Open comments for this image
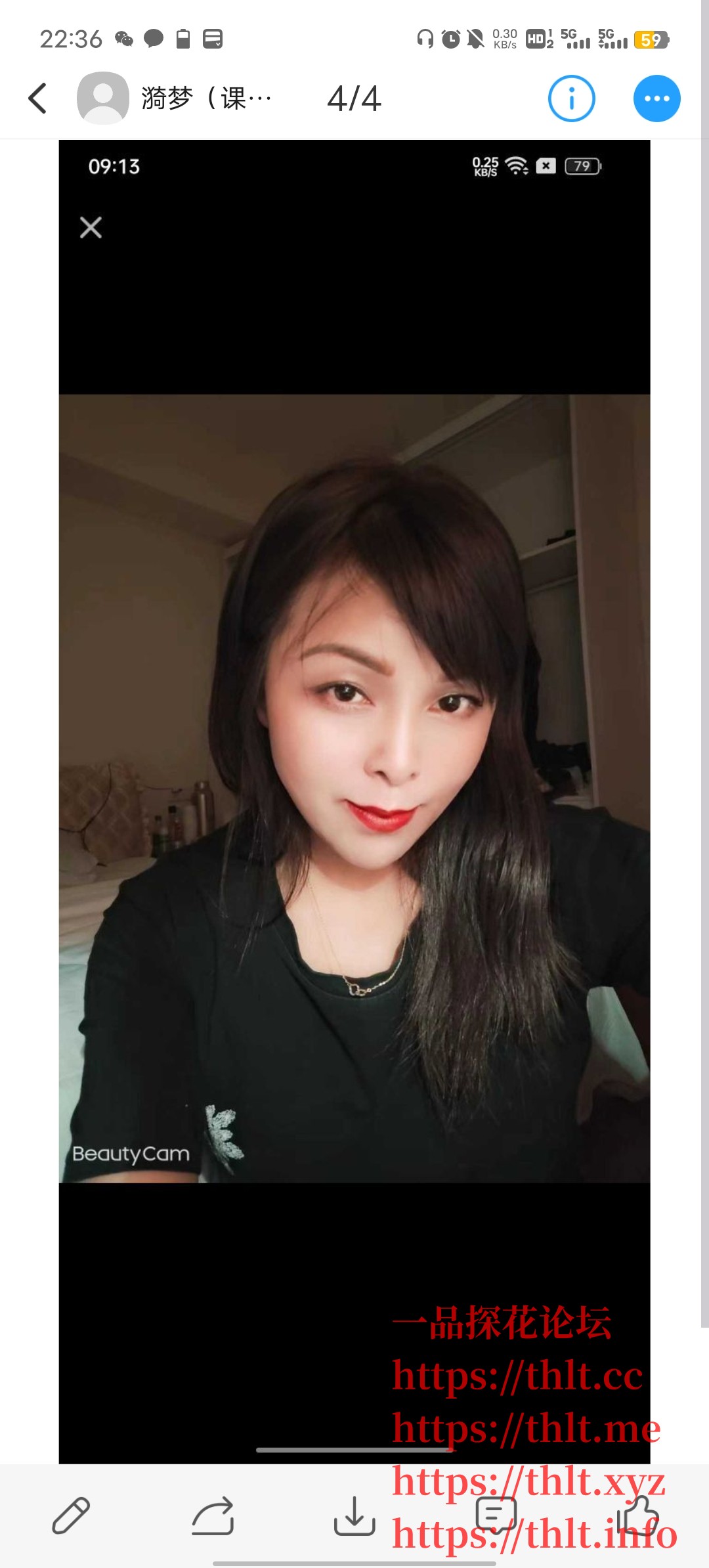This screenshot has height=1568, width=709. point(496,1515)
